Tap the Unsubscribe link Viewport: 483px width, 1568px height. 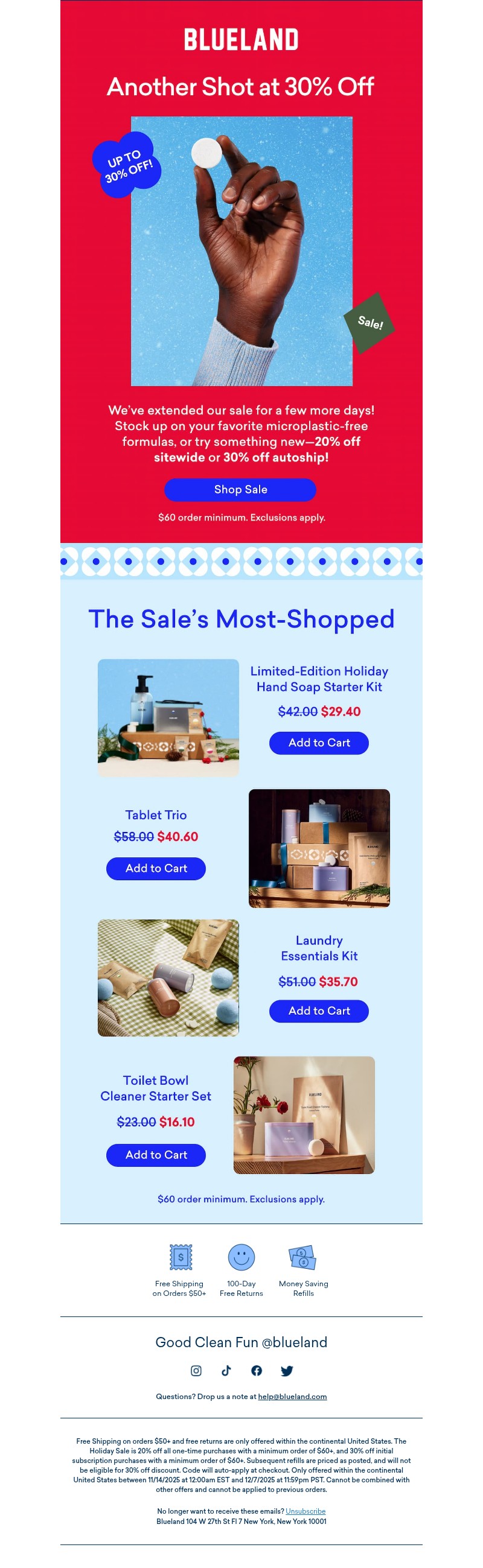coord(305,1511)
